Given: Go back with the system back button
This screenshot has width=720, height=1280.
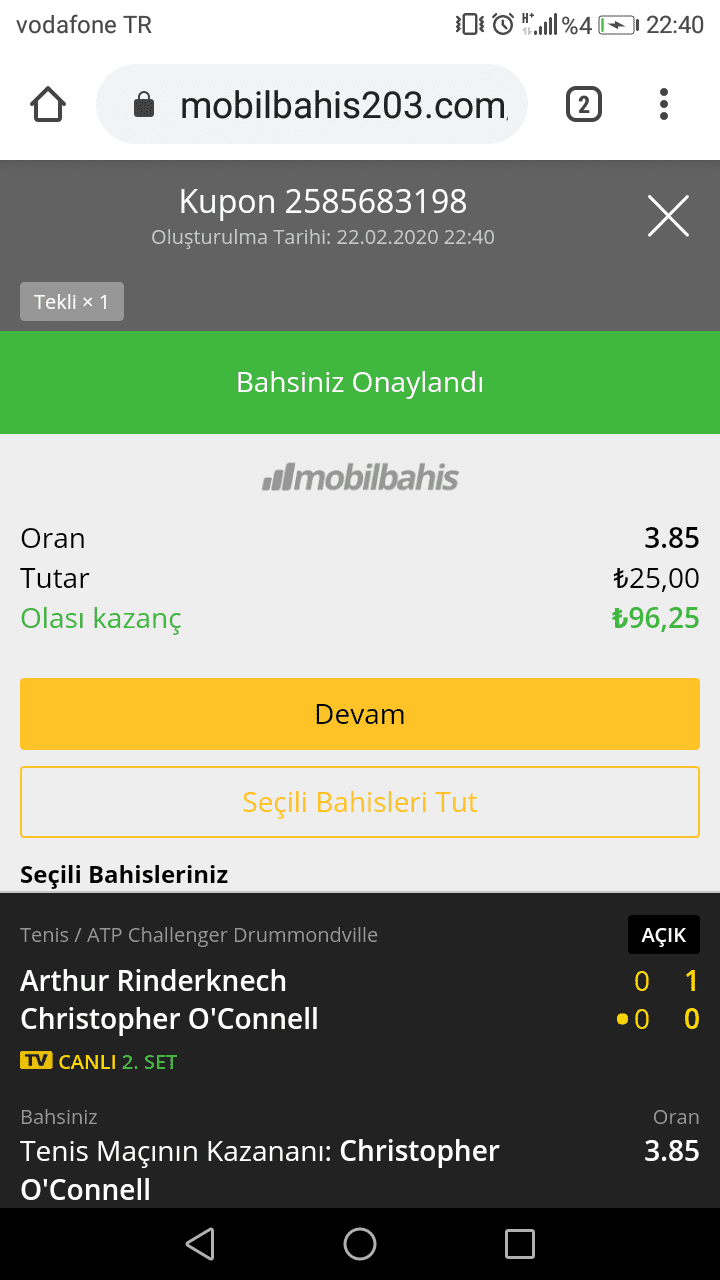Looking at the screenshot, I should (x=200, y=1244).
